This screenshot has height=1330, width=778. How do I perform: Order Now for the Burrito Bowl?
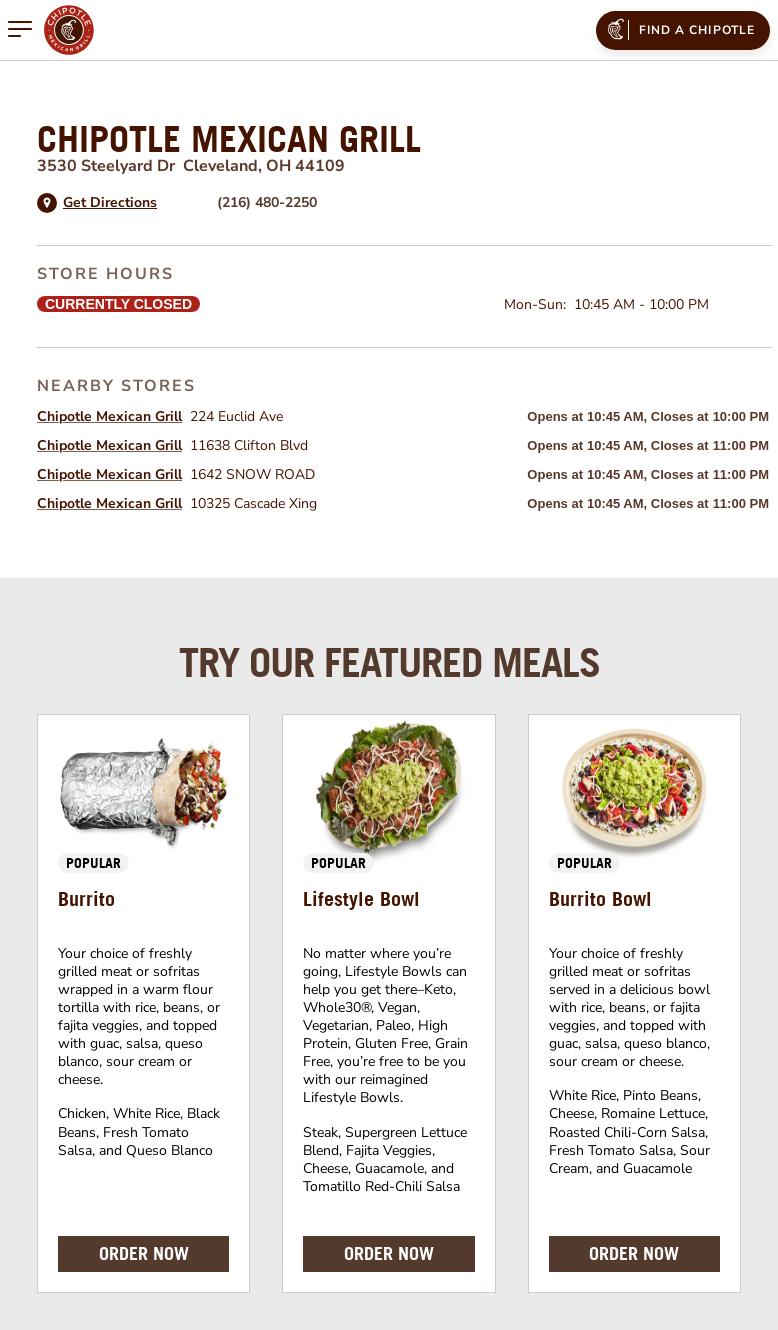click(634, 1253)
